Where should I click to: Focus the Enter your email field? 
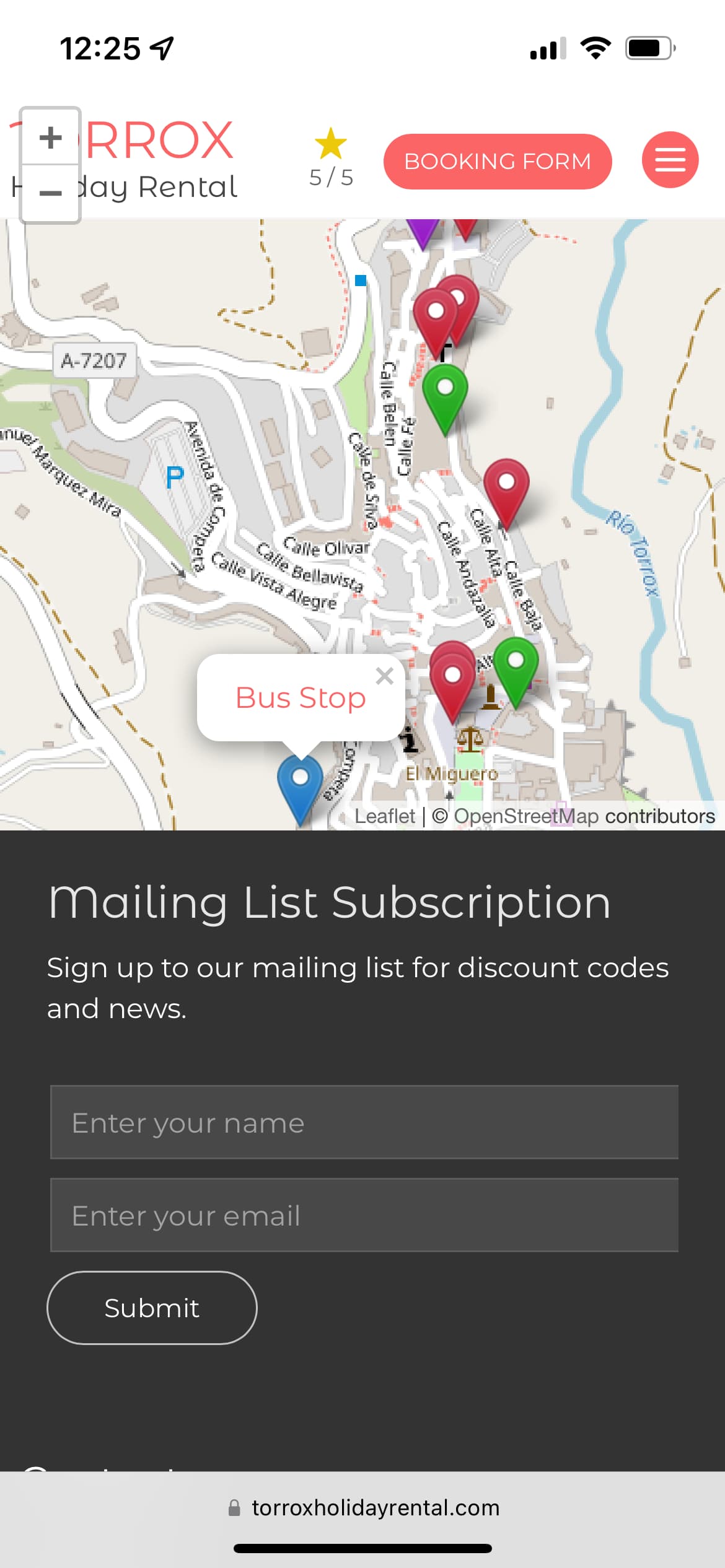[364, 1215]
